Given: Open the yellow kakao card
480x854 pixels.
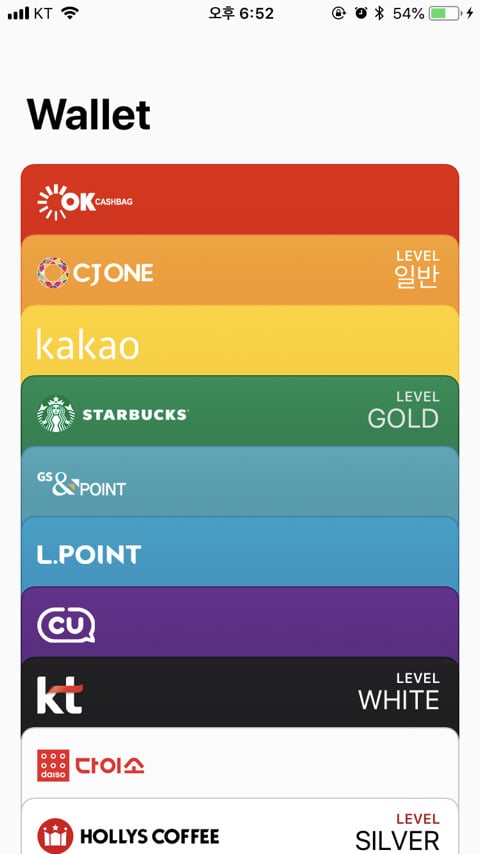Looking at the screenshot, I should coord(240,341).
